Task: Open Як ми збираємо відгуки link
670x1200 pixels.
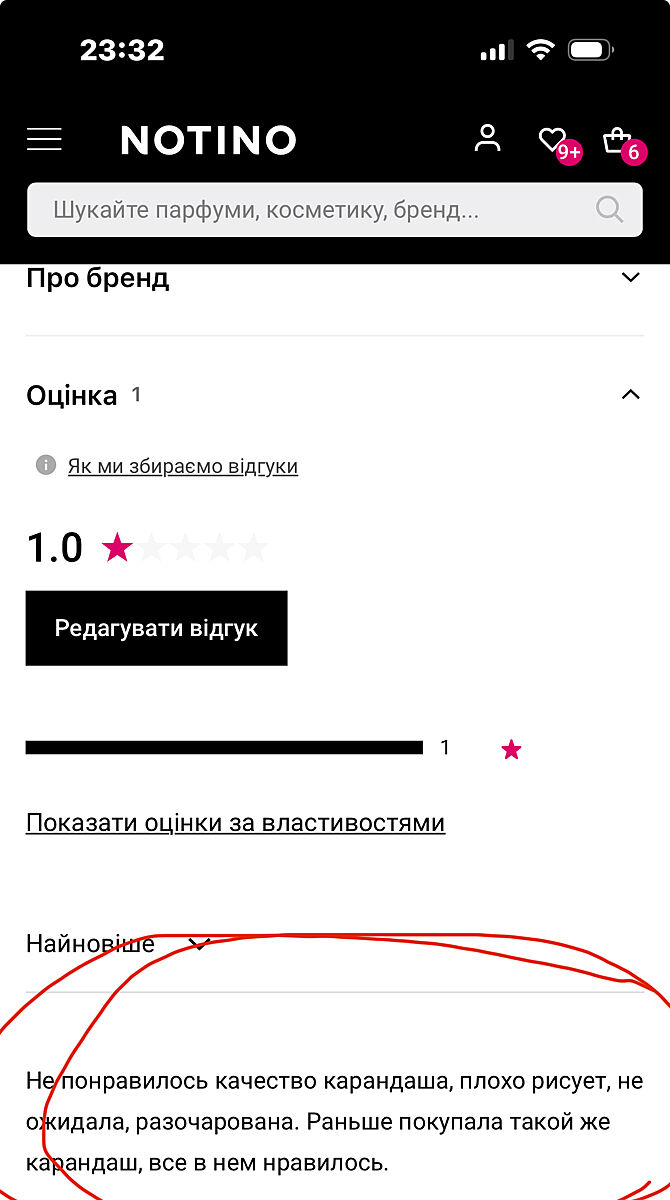Action: [x=182, y=466]
